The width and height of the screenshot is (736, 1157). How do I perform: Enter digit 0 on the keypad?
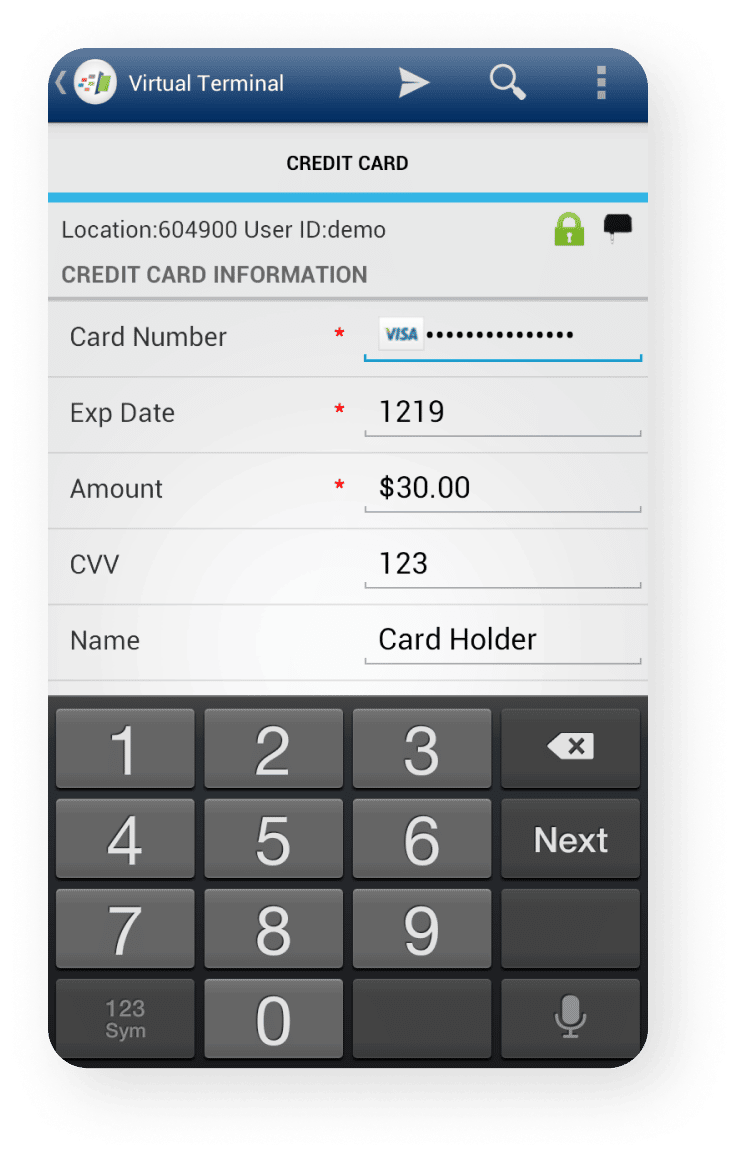click(x=273, y=1019)
